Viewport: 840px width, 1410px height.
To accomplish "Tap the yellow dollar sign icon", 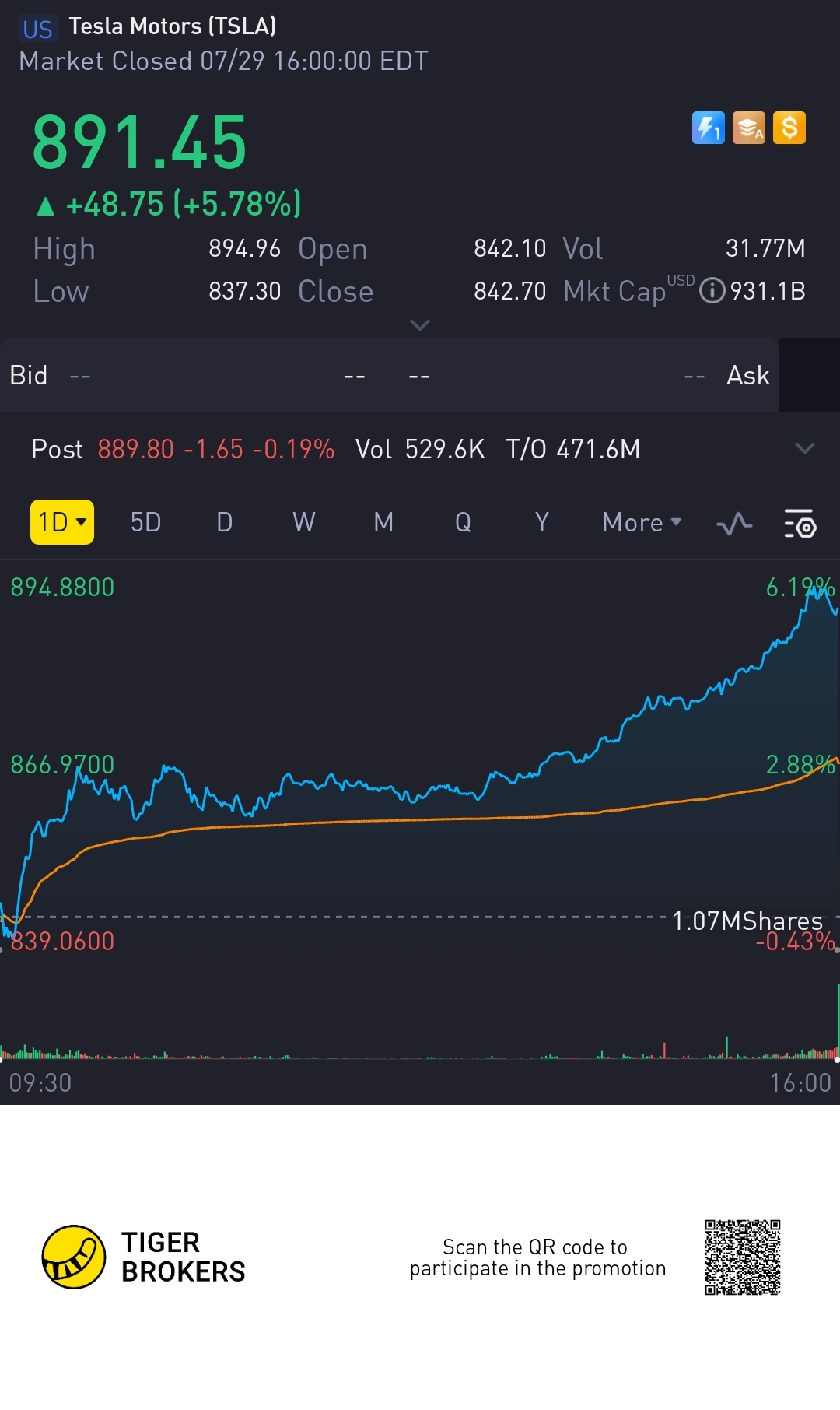I will (789, 128).
